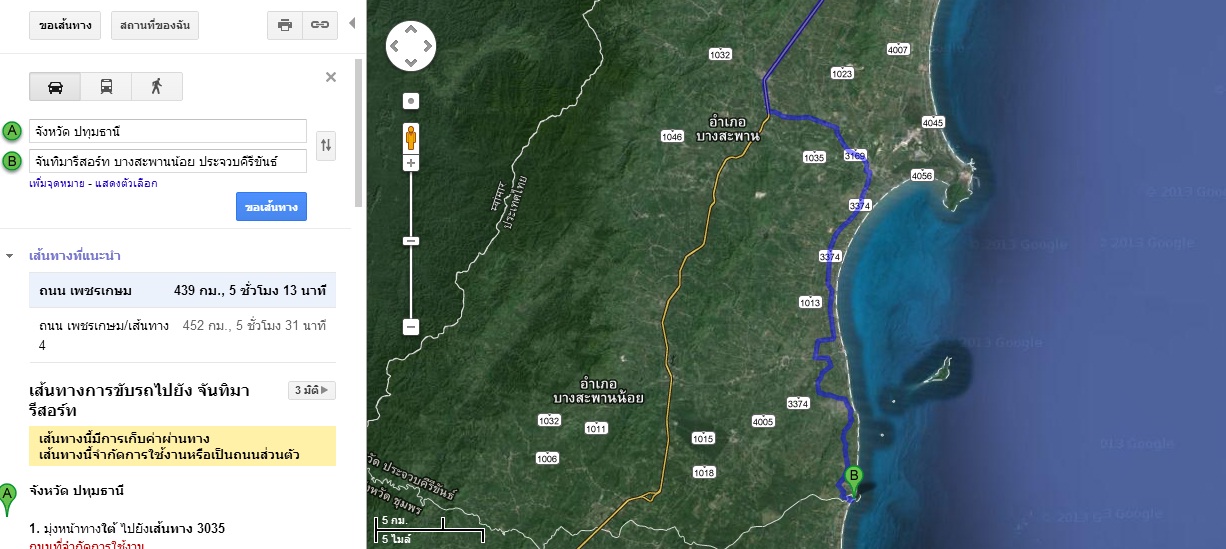
Task: Zoom in on the map
Action: click(411, 163)
